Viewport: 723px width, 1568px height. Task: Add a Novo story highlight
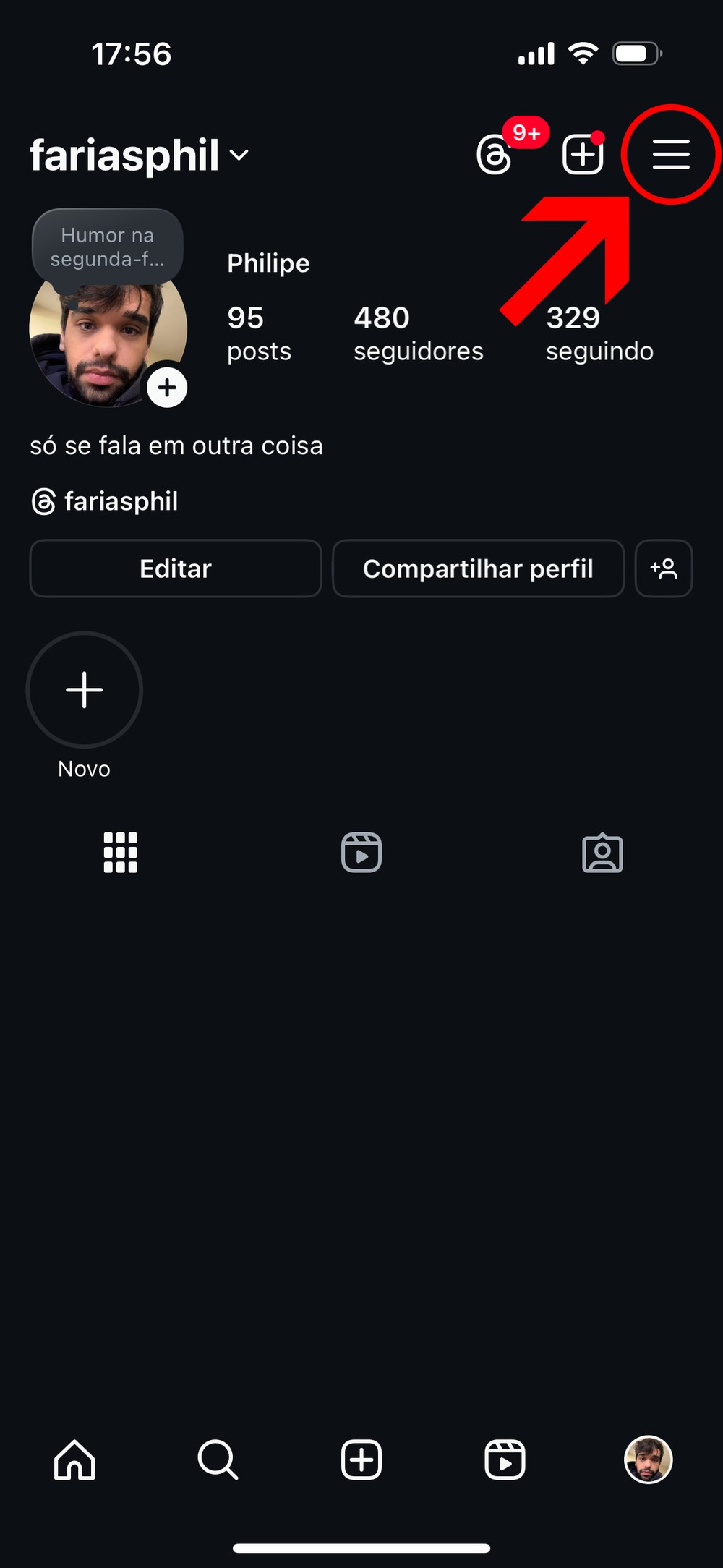click(x=85, y=690)
